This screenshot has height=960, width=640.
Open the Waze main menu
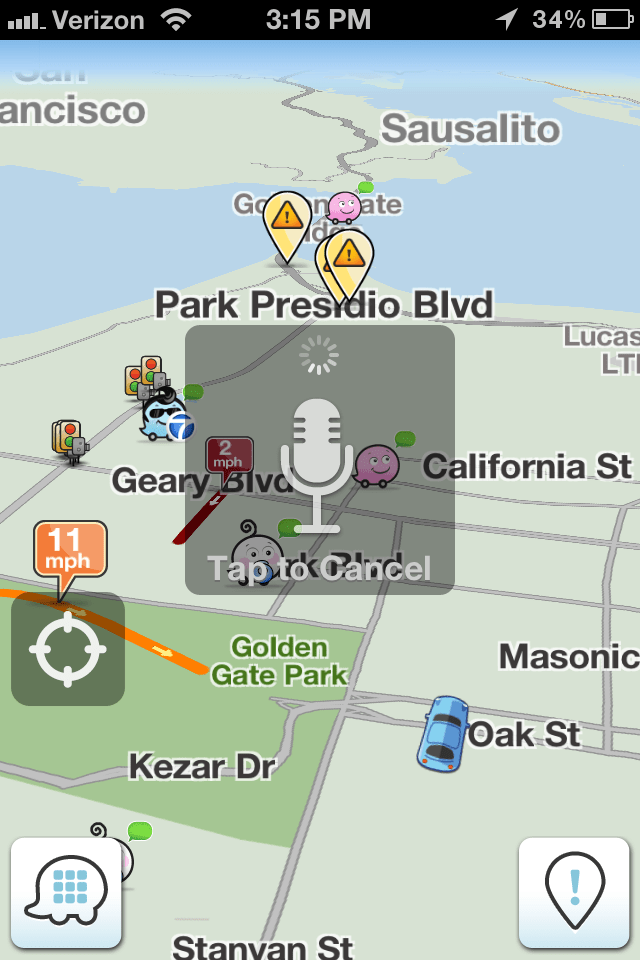point(66,892)
